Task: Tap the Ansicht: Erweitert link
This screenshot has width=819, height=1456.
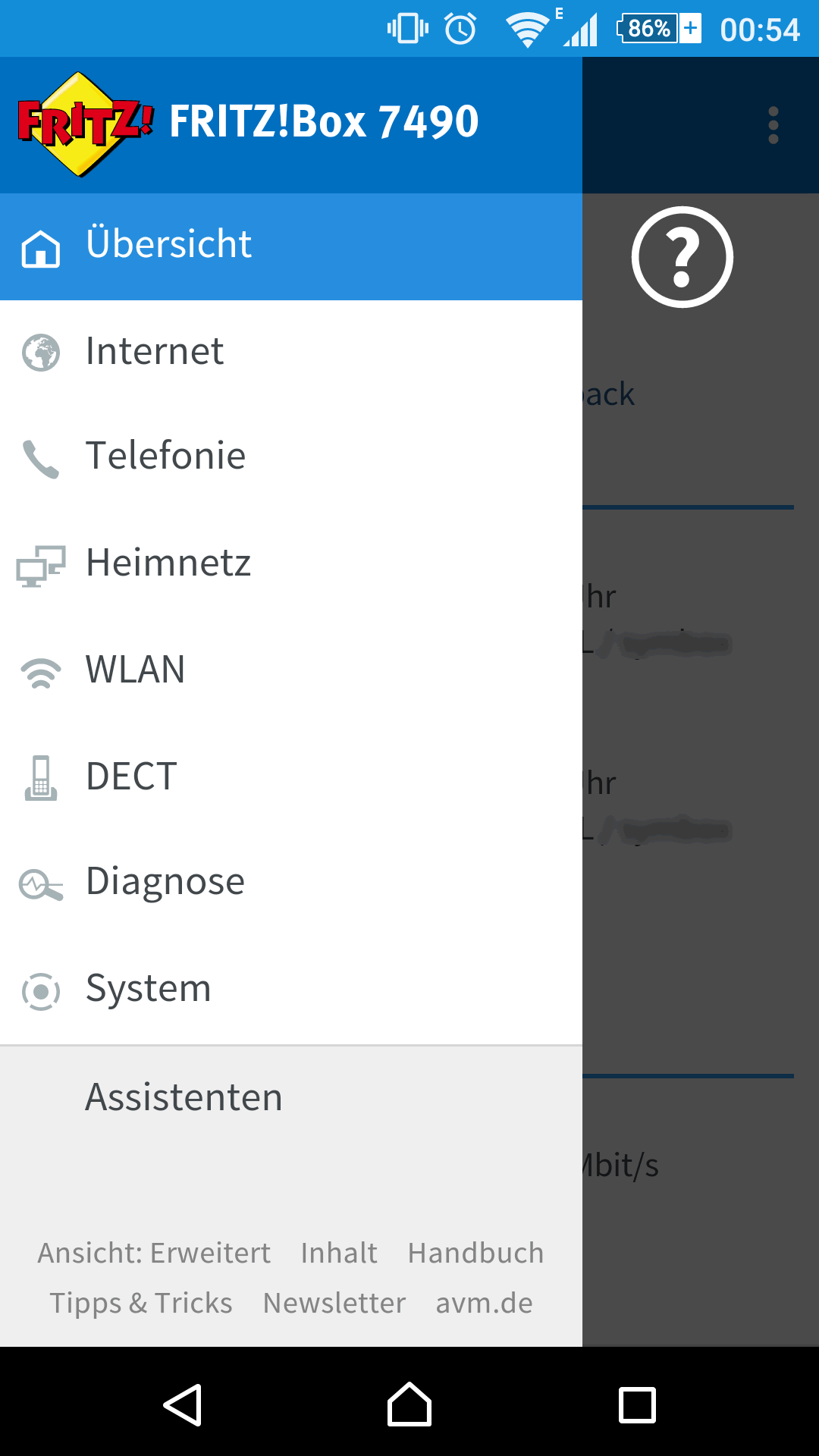Action: (154, 1253)
